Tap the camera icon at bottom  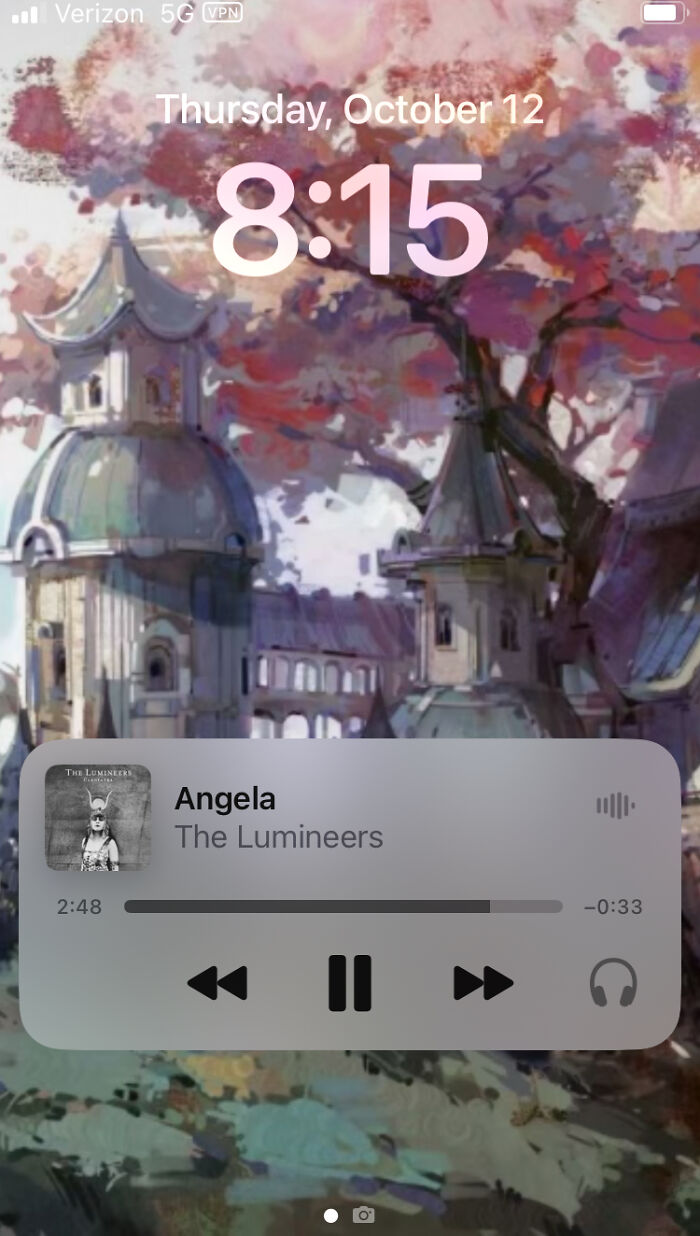(364, 1215)
